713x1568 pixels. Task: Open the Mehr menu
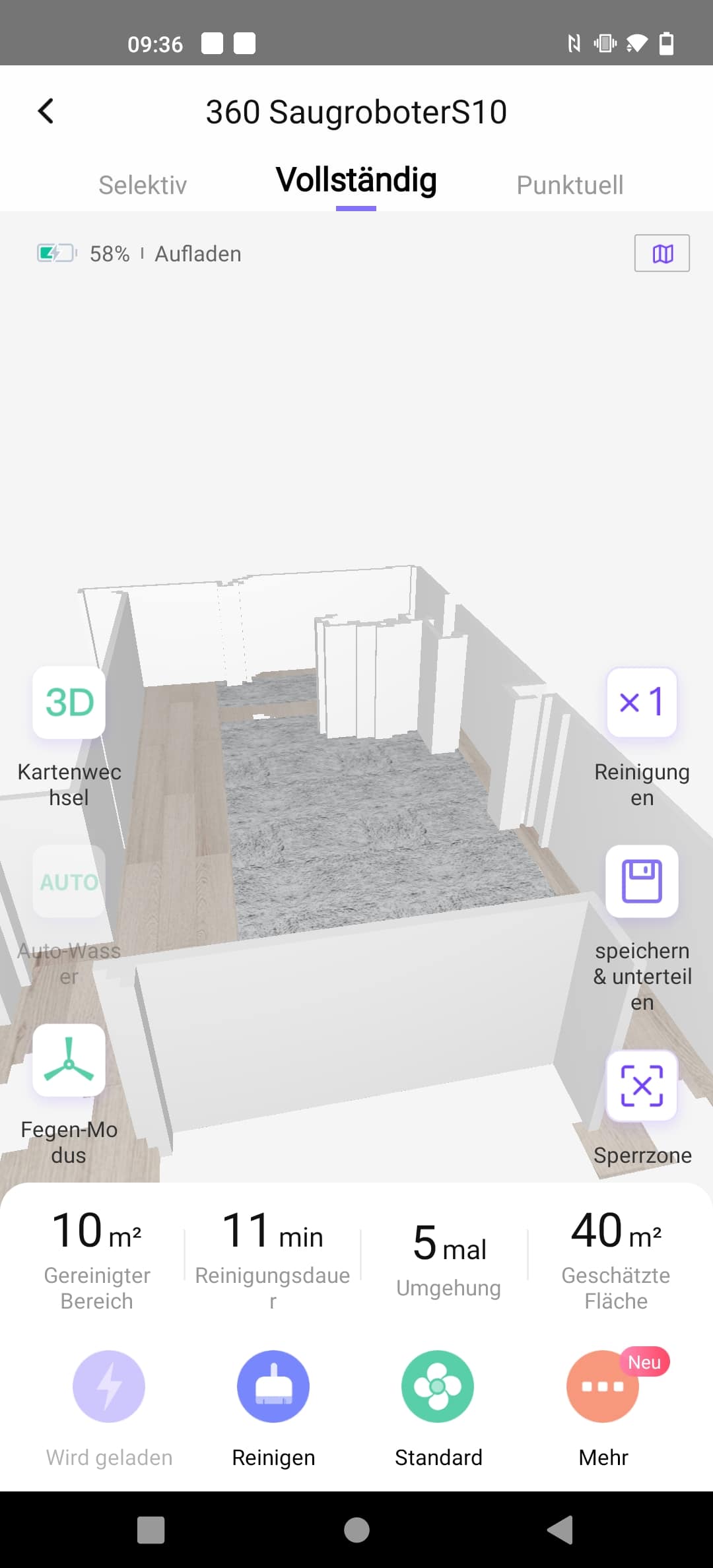pos(603,1387)
